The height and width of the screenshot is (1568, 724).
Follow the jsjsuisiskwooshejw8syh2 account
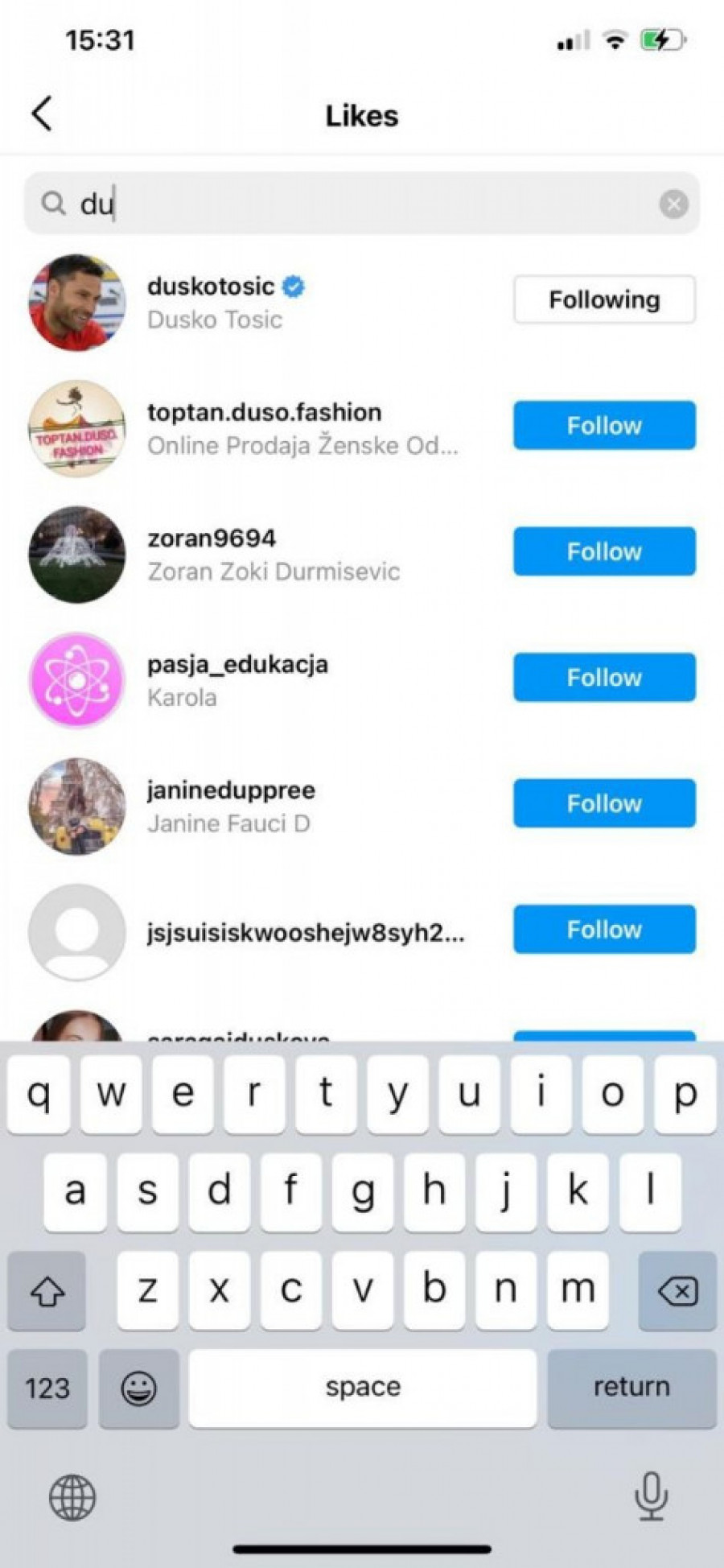point(604,929)
